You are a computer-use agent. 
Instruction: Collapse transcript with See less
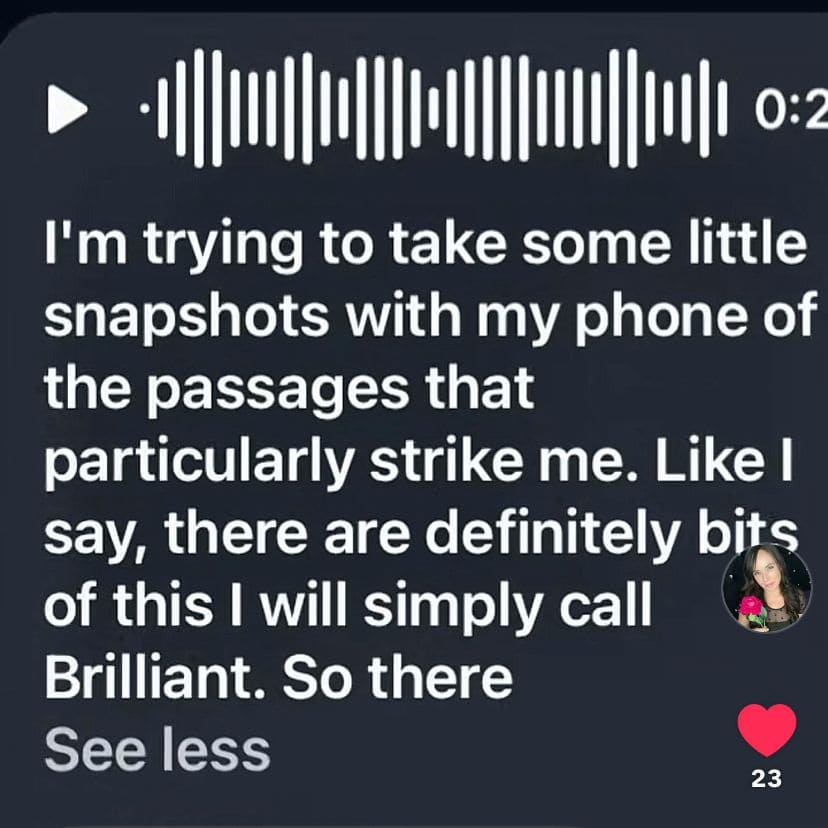[158, 749]
